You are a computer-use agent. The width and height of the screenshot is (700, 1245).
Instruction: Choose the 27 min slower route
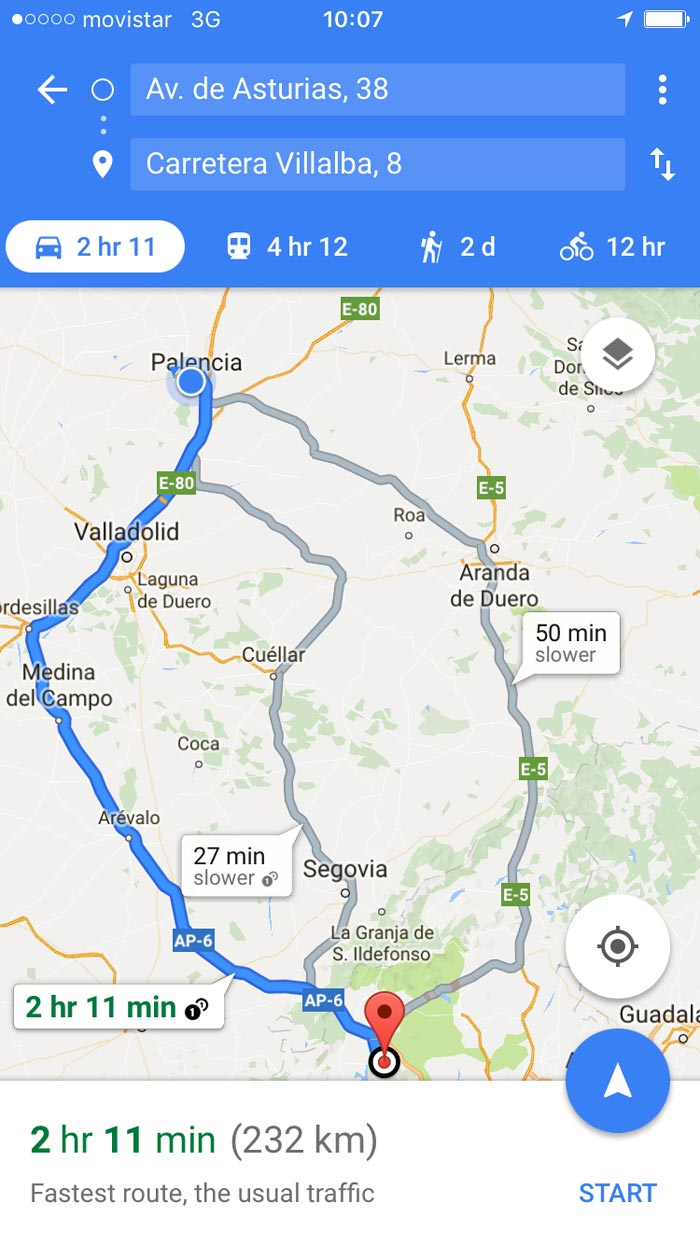(x=236, y=866)
